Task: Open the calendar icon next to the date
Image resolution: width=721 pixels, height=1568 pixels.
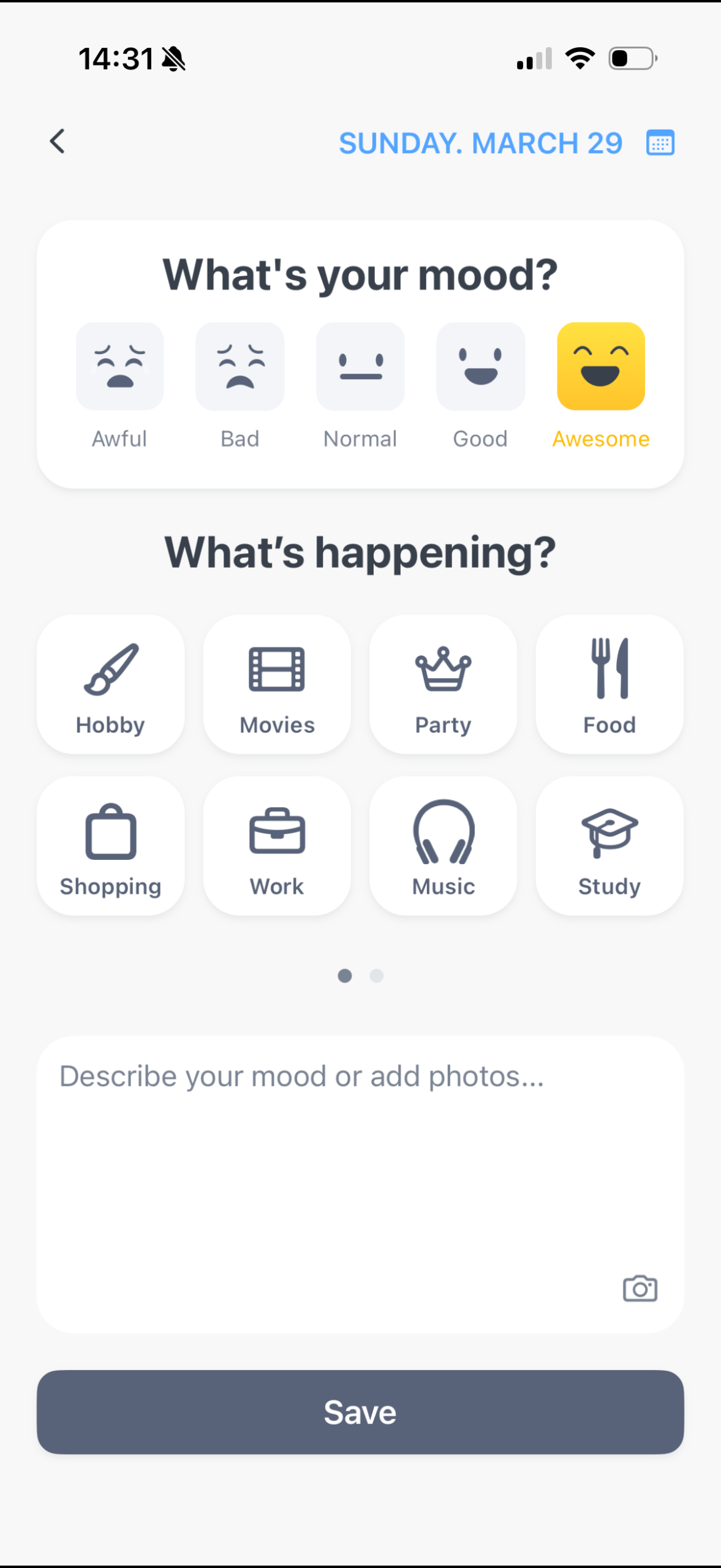Action: 660,143
